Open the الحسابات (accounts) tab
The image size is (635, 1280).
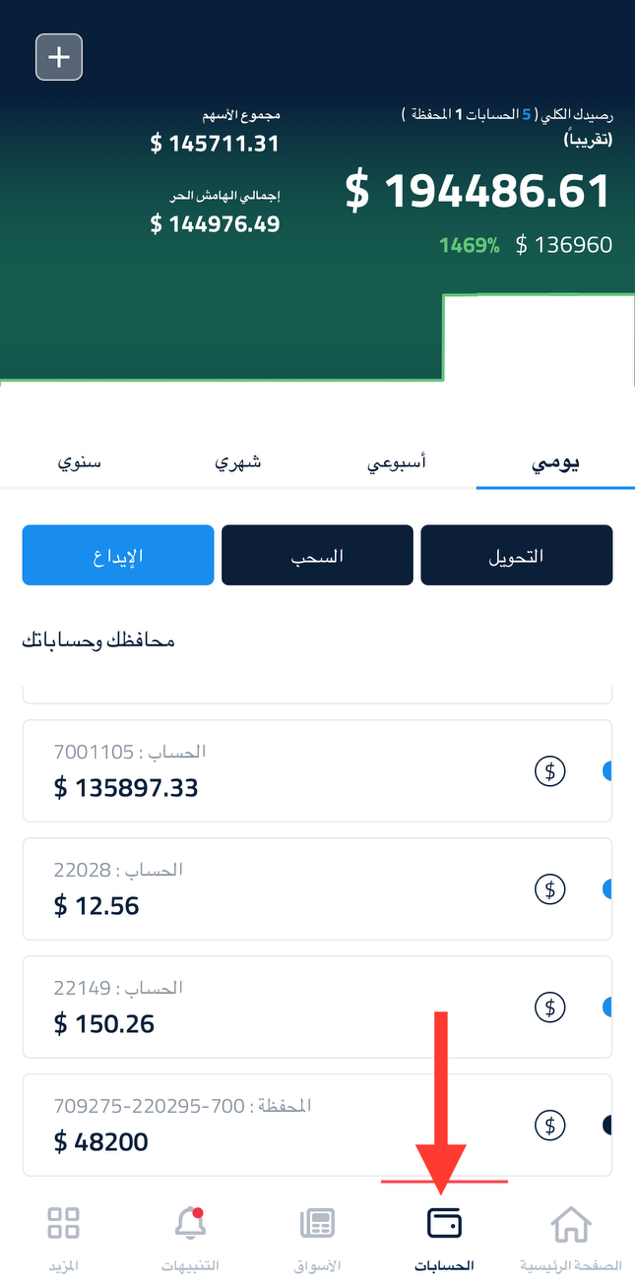[444, 1238]
